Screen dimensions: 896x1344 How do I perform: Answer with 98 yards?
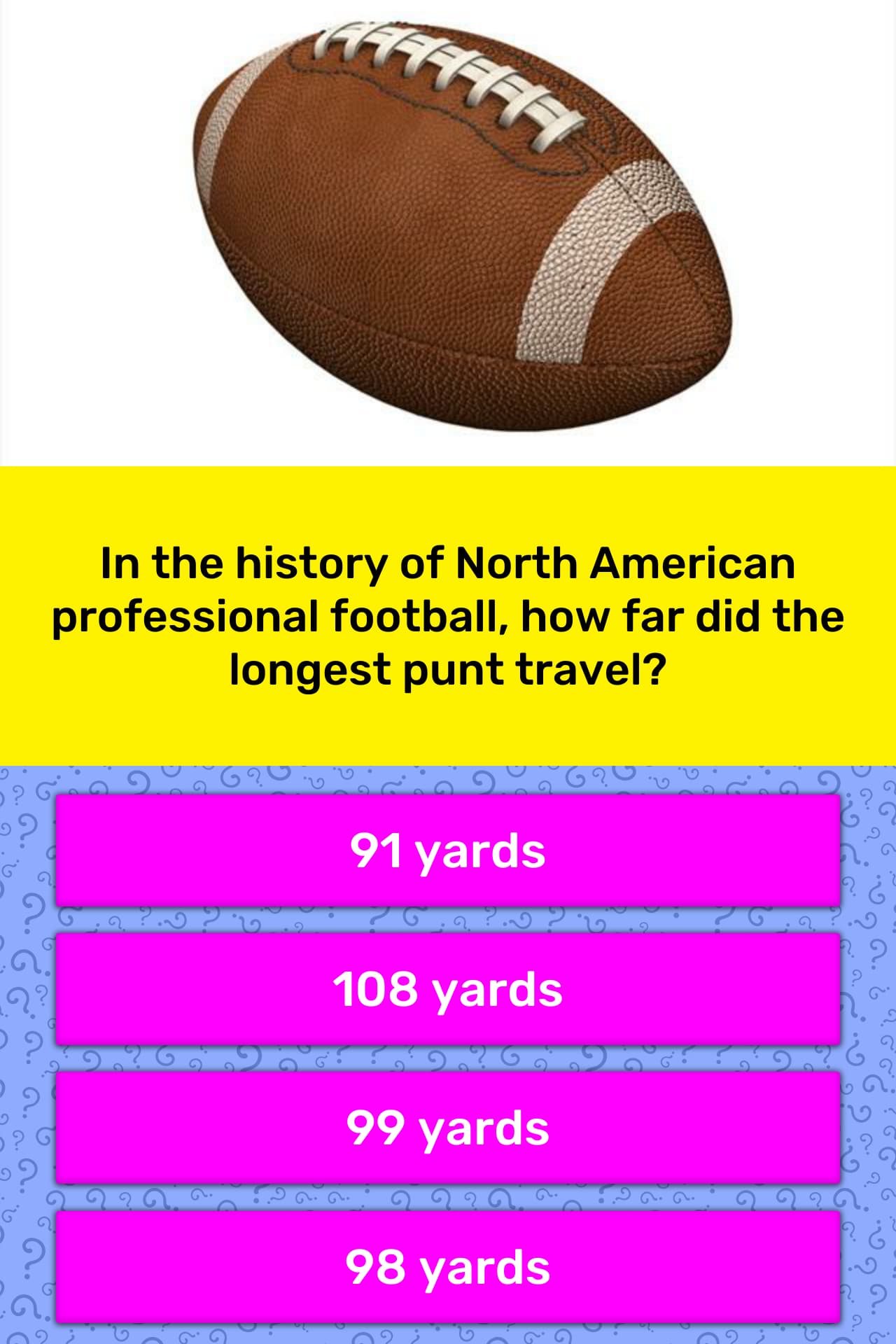coord(448,1266)
